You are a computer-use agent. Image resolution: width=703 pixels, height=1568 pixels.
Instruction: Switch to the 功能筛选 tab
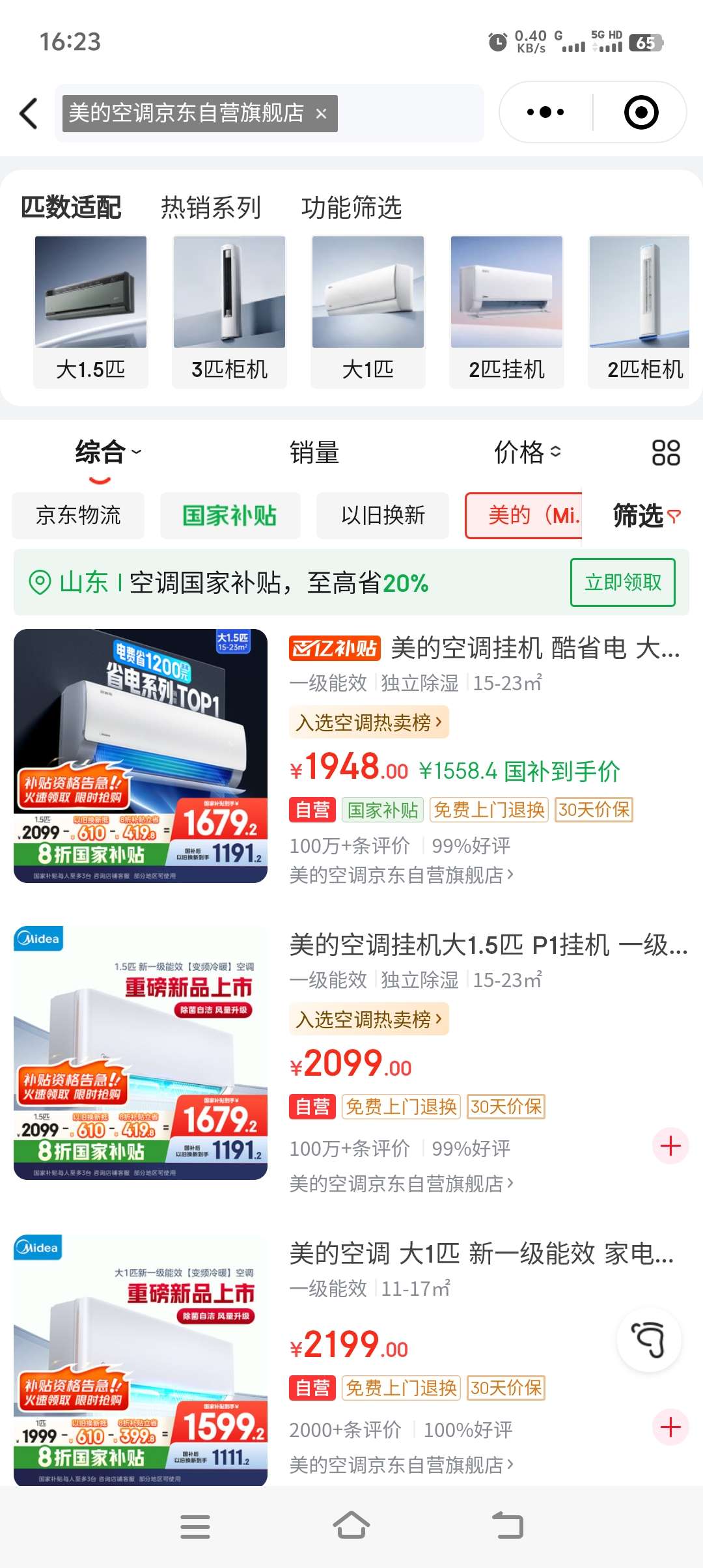351,208
